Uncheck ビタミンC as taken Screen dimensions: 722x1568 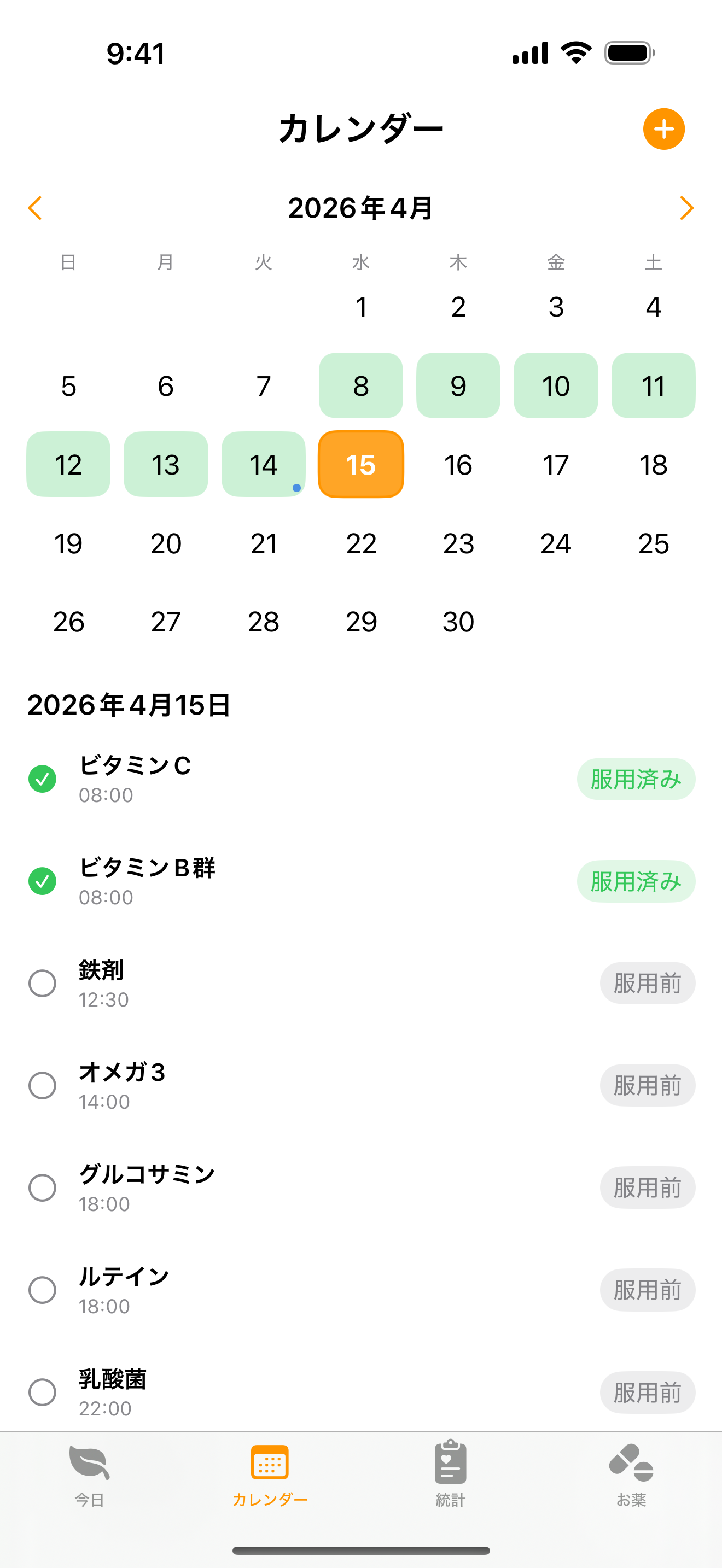43,779
